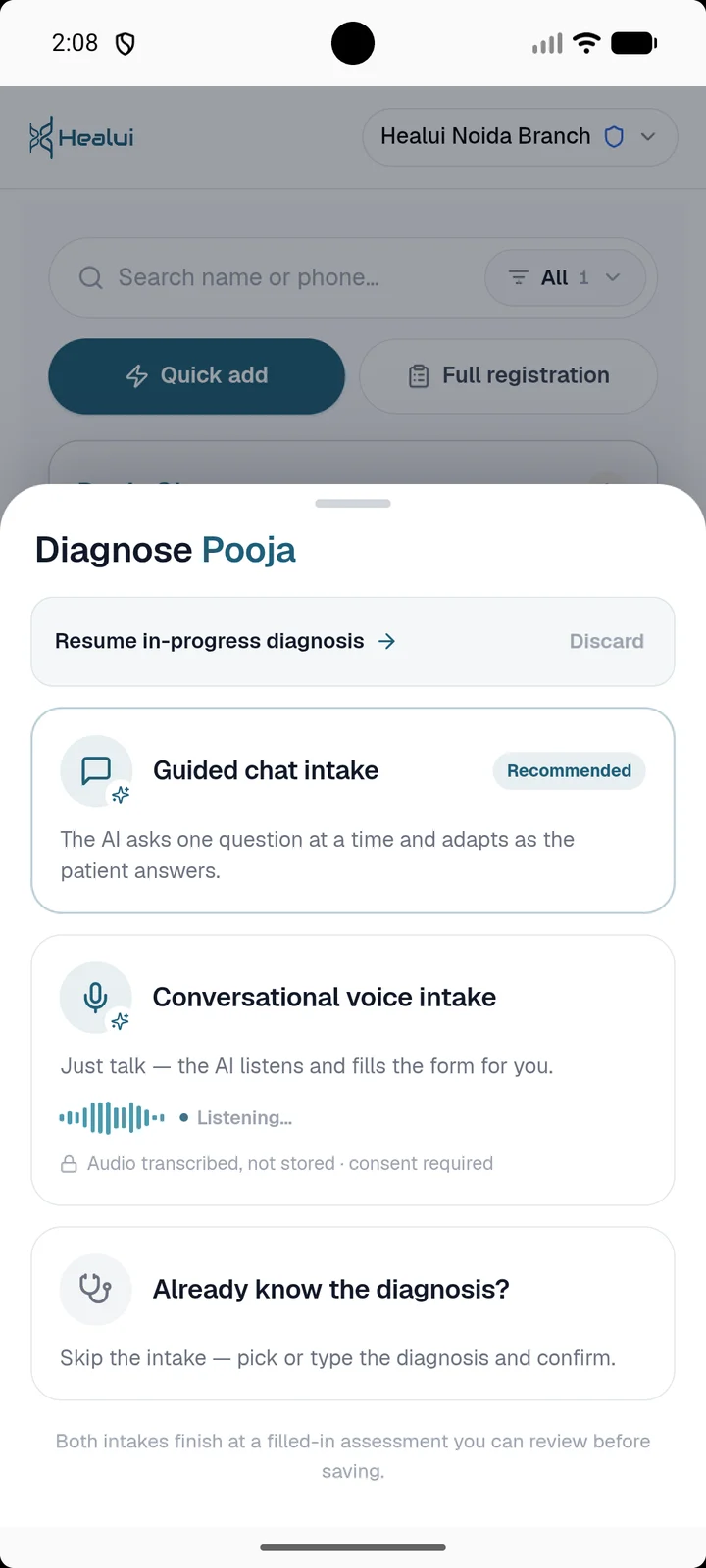Expand the All filter dropdown
This screenshot has width=706, height=1568.
[565, 278]
